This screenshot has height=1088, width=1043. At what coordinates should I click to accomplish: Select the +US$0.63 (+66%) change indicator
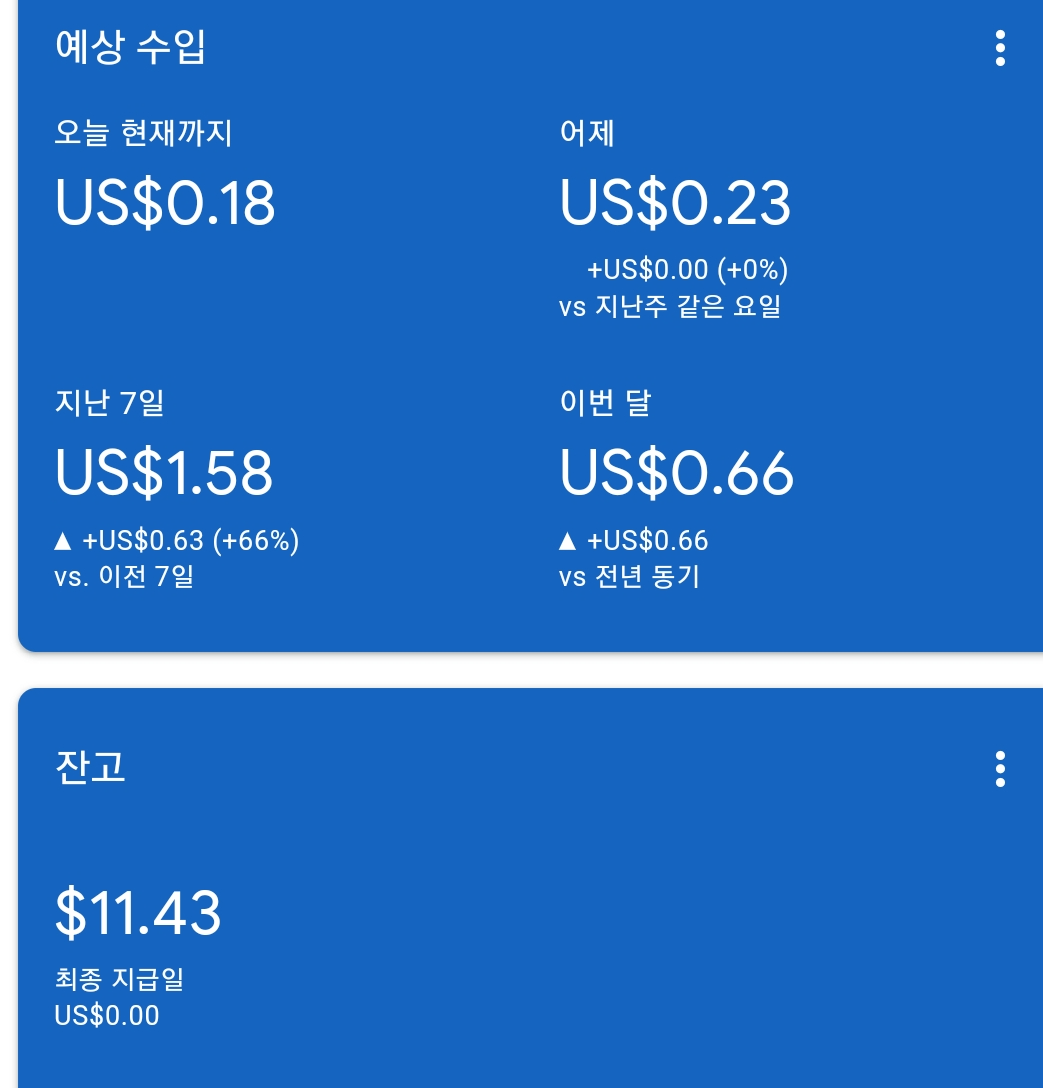(x=192, y=540)
